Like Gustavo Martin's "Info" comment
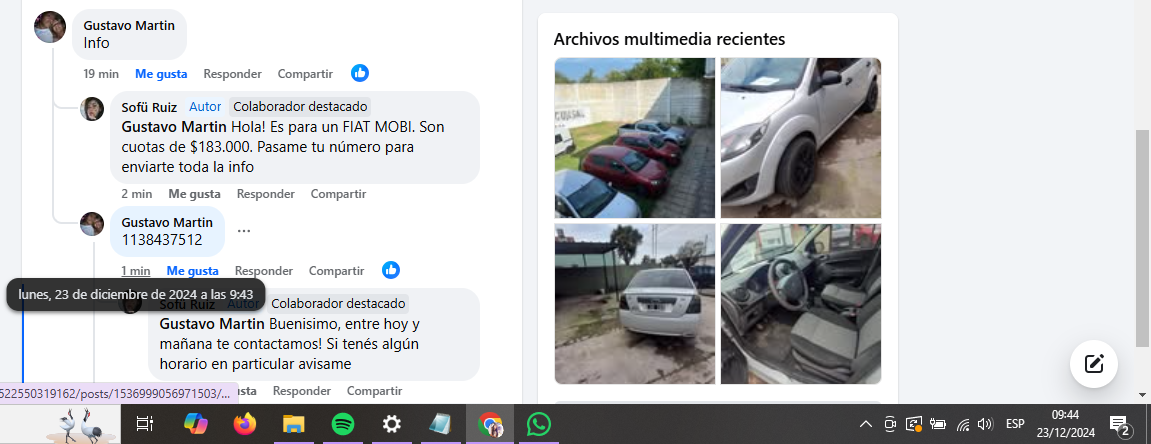Viewport: 1151px width, 444px height. click(x=161, y=74)
